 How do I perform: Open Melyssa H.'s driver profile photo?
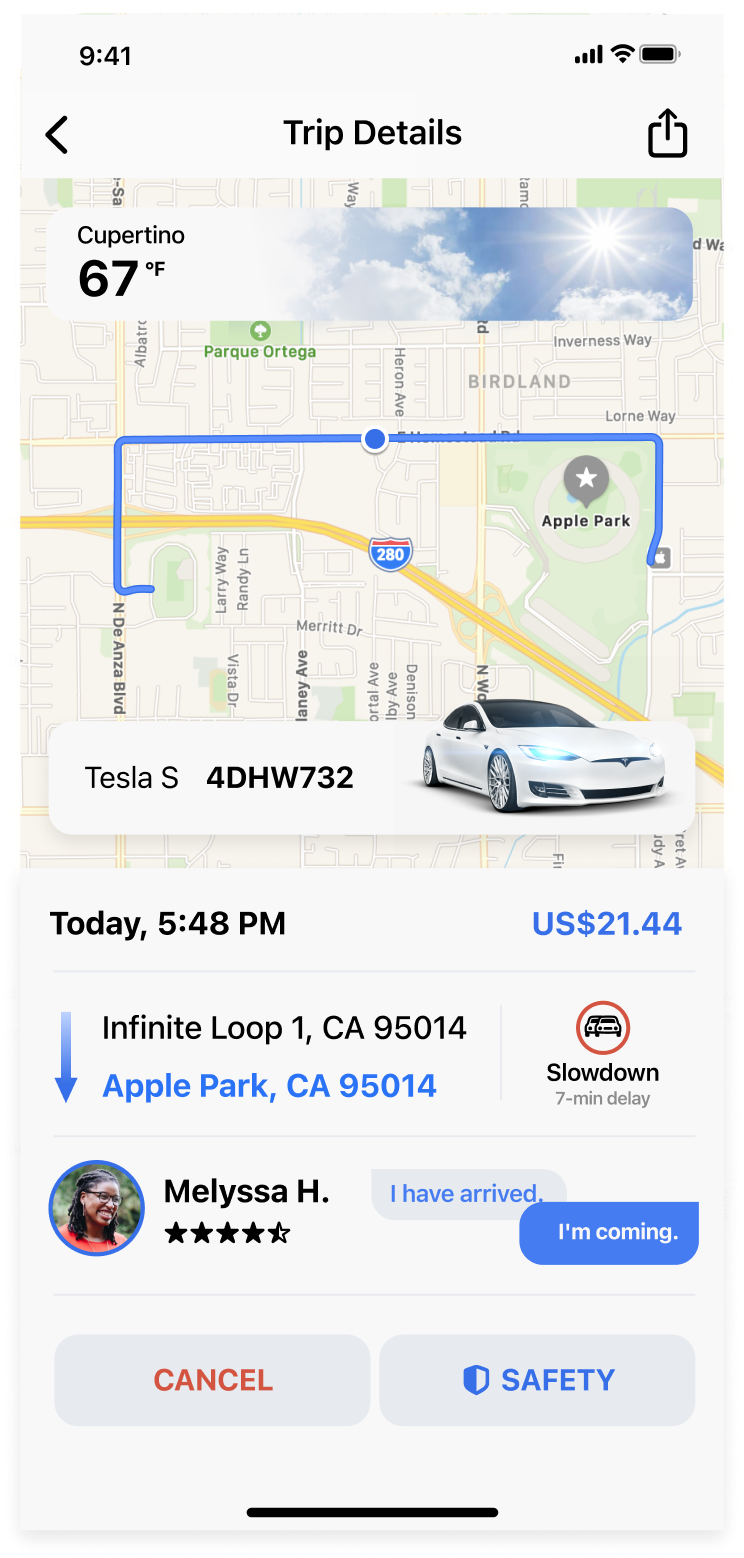click(97, 1208)
